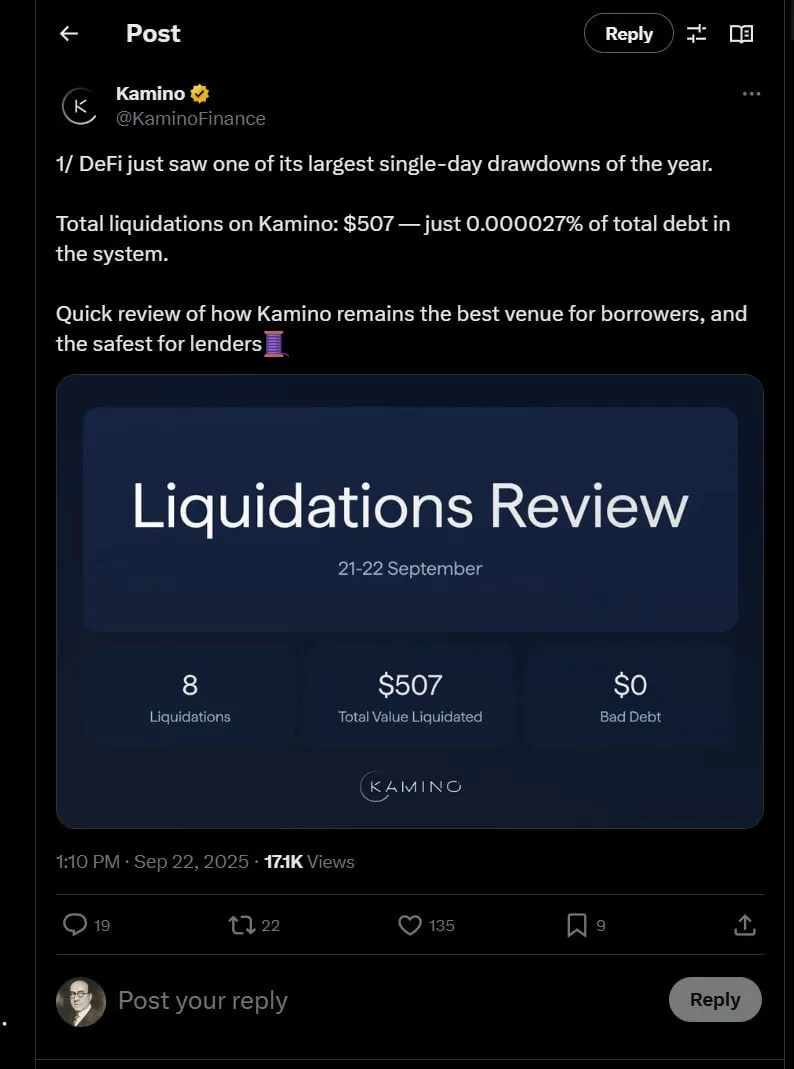Comment on the post via speech bubble icon
The image size is (794, 1069).
(x=75, y=925)
